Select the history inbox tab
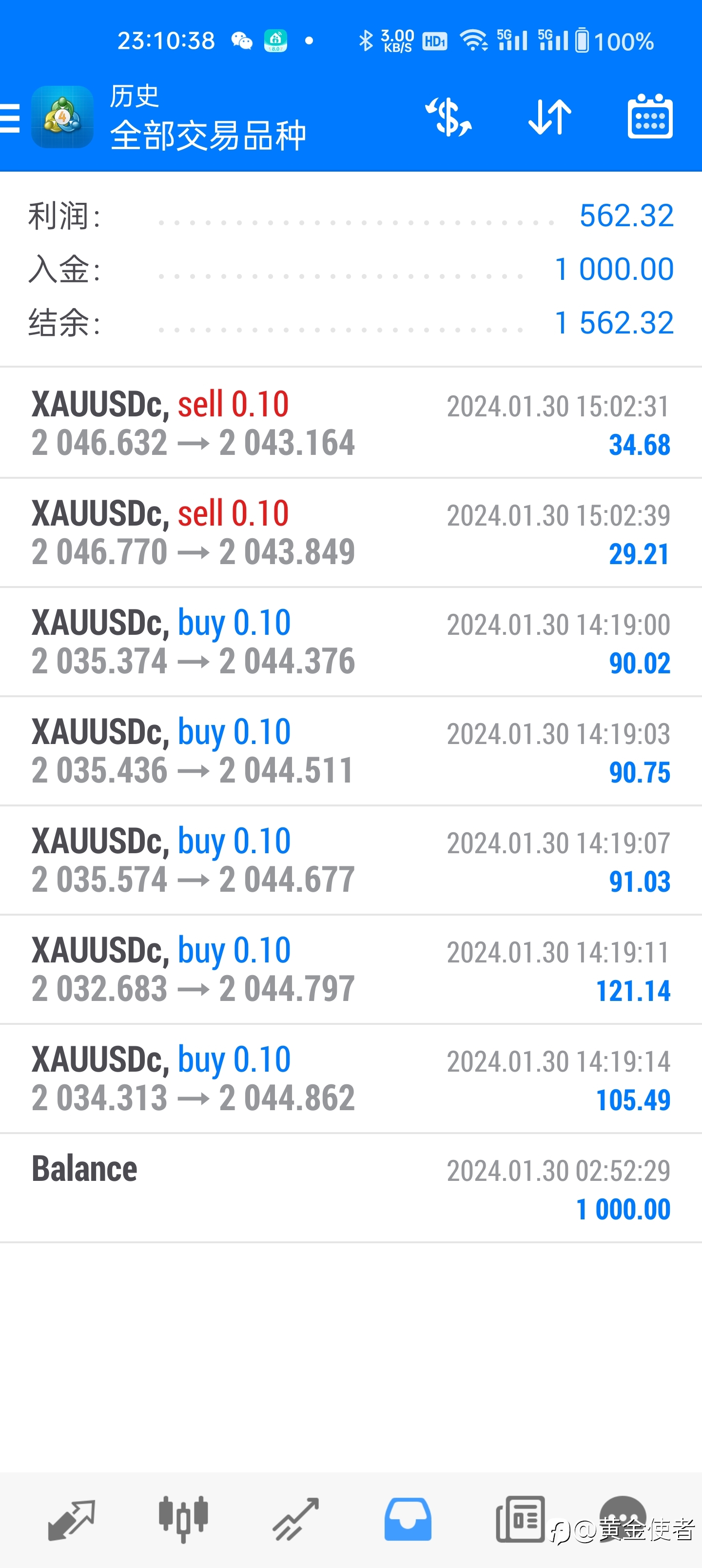This screenshot has width=702, height=1568. click(408, 1520)
